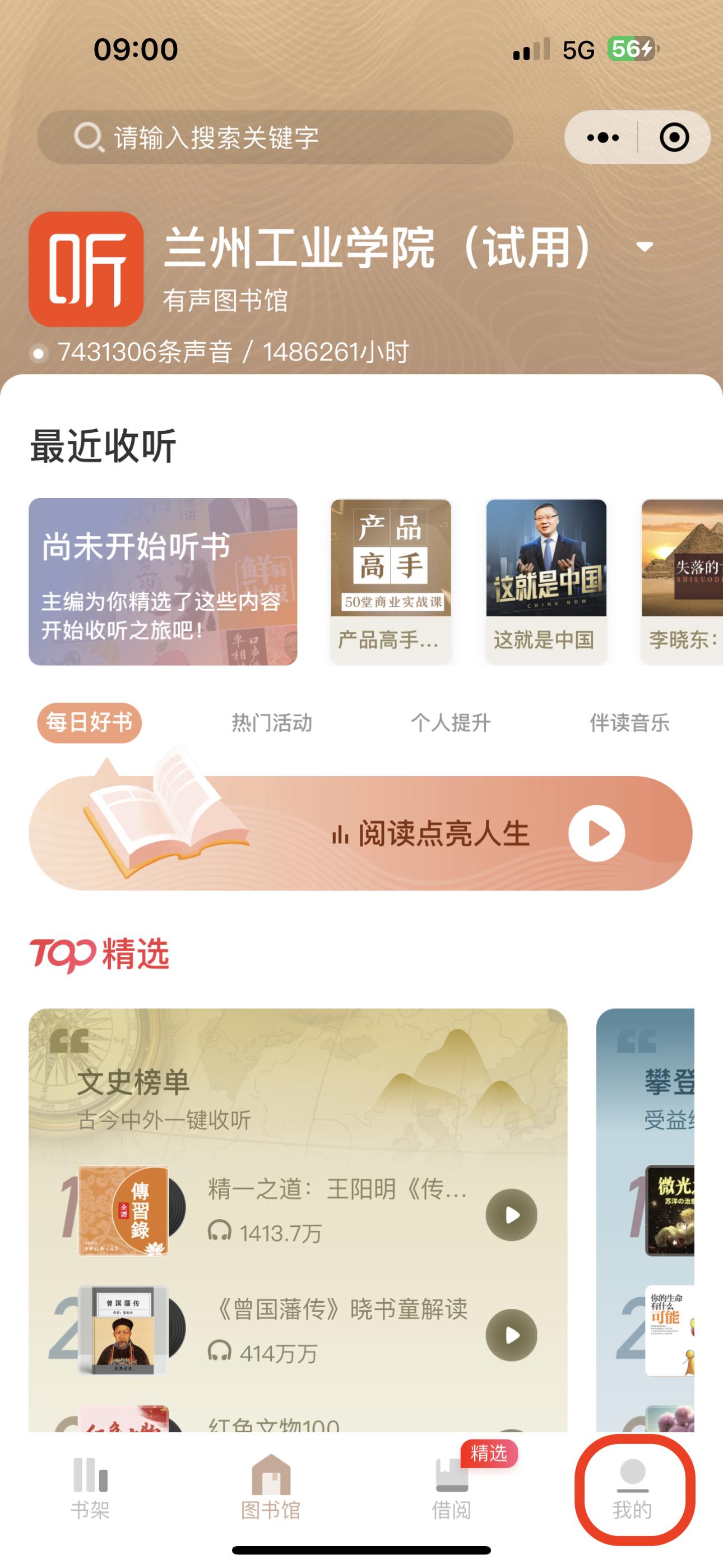
Task: Close the mini program with the circle button
Action: point(674,137)
